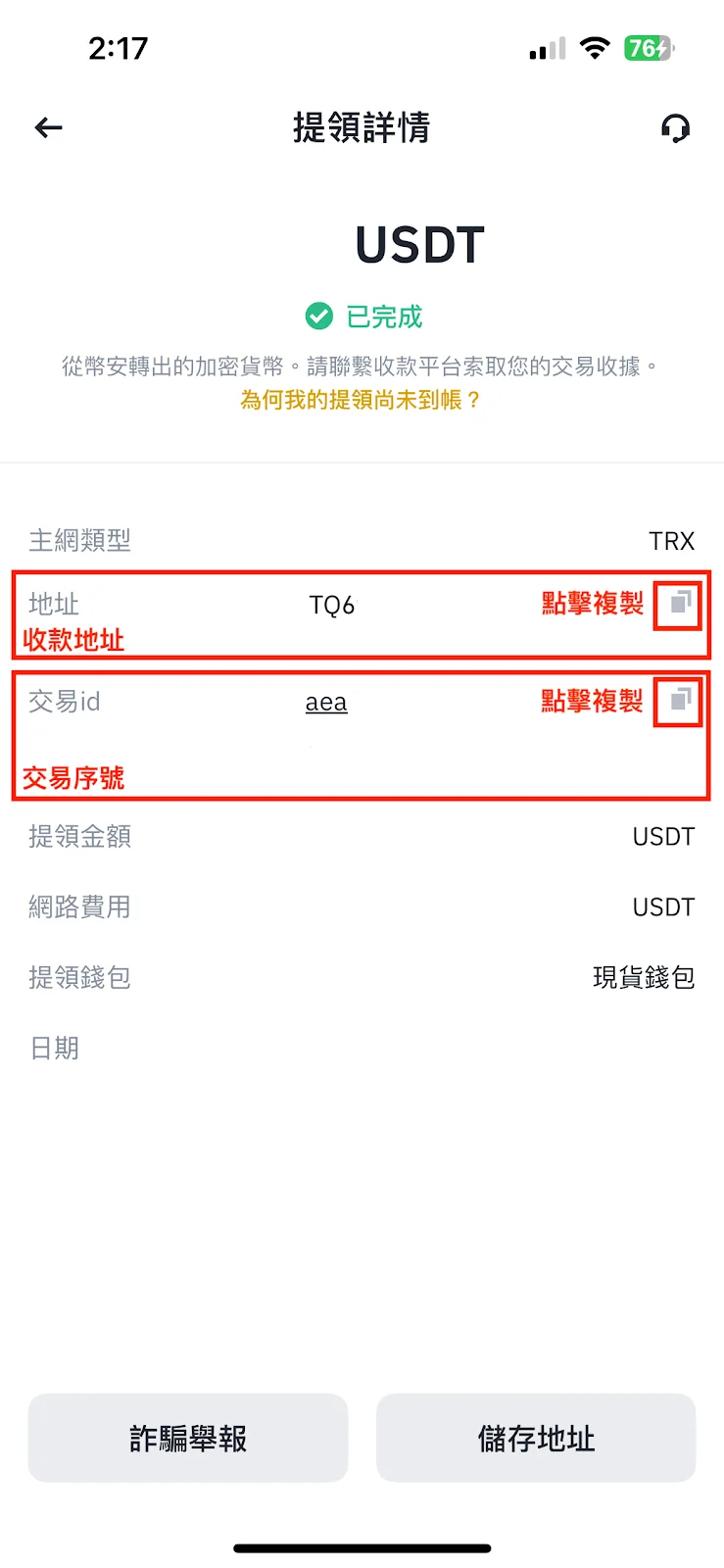
Task: Tap the 詐騙舉報 button
Action: [x=188, y=1438]
